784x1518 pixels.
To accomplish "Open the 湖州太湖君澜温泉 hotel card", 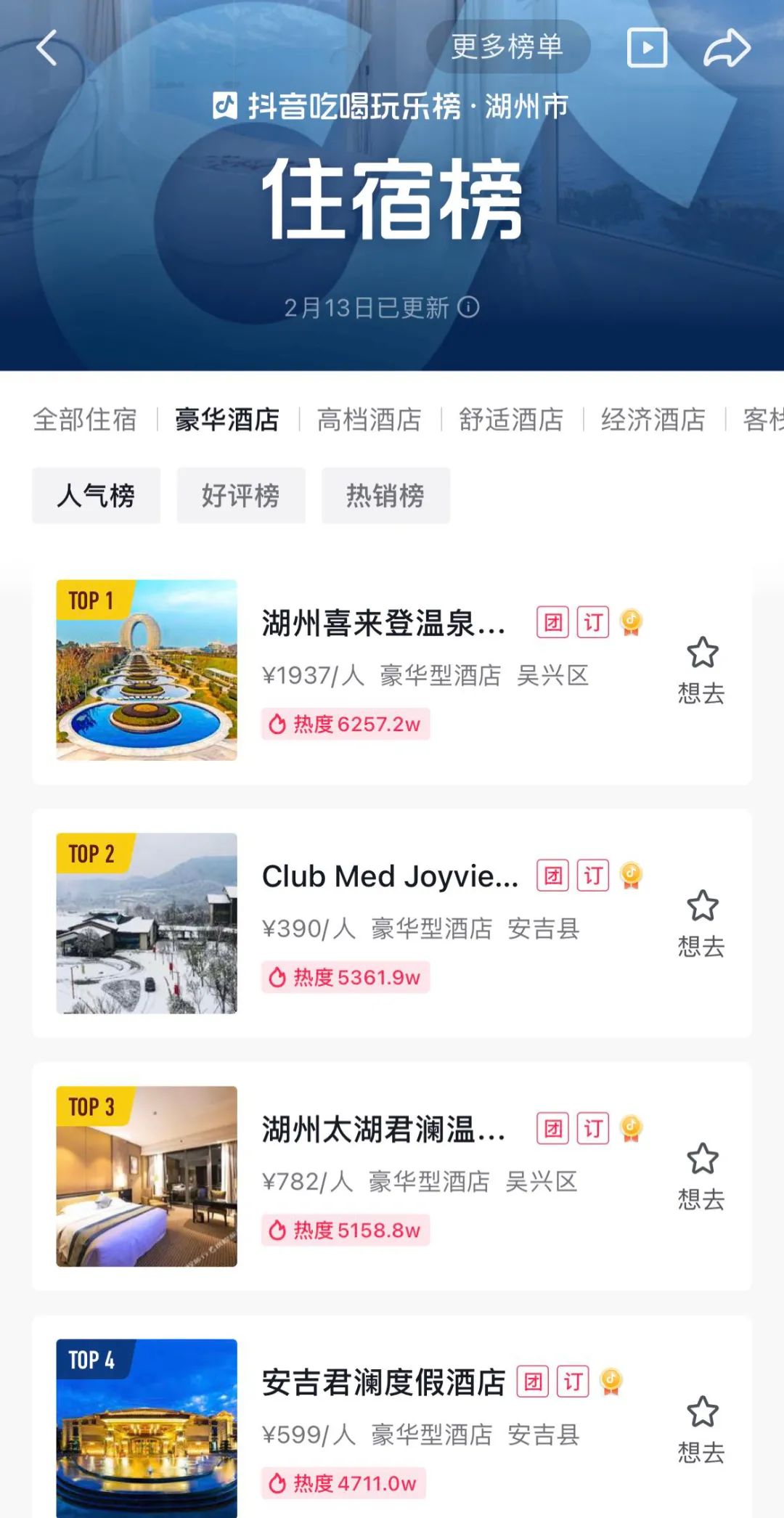I will 383,1130.
